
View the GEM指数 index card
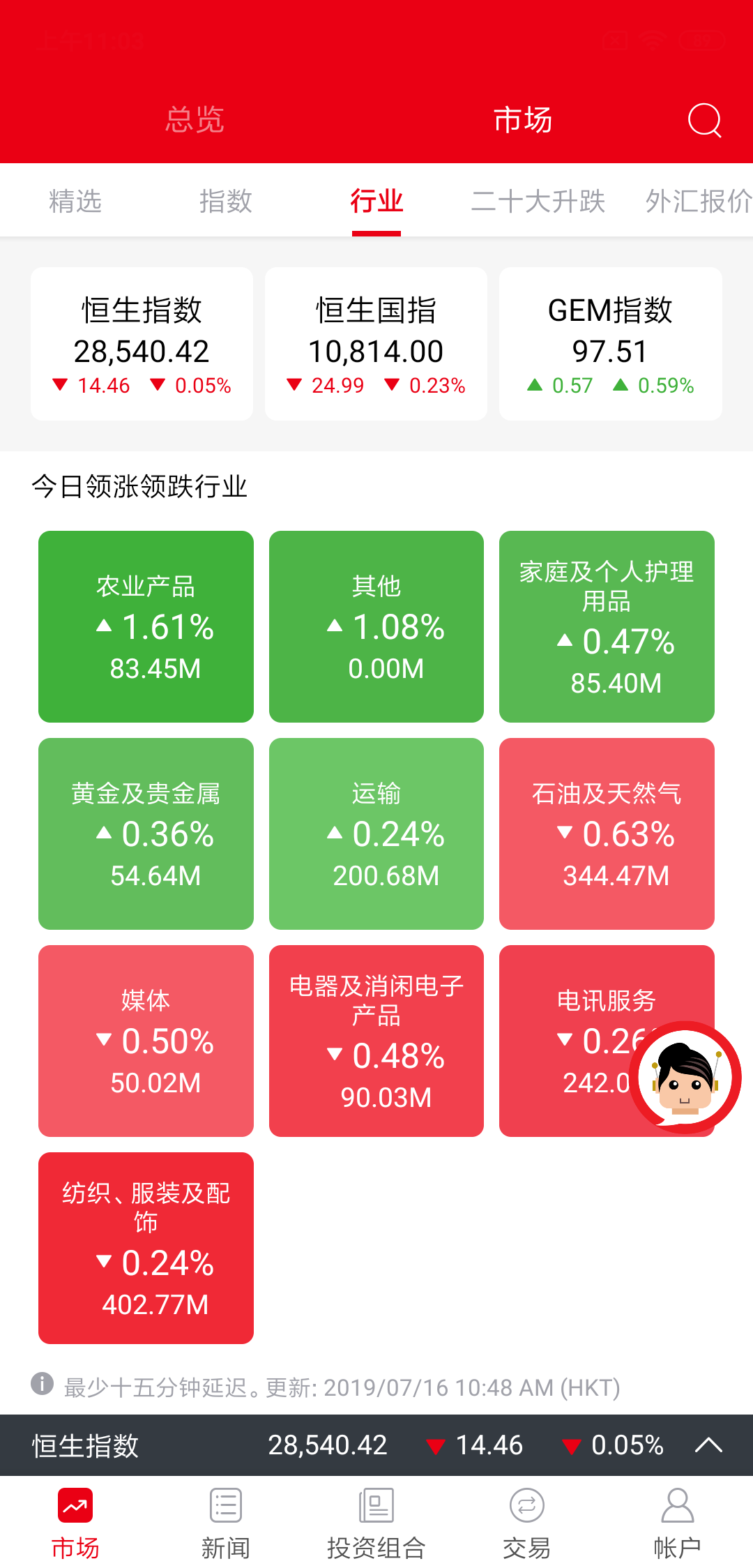click(x=610, y=344)
